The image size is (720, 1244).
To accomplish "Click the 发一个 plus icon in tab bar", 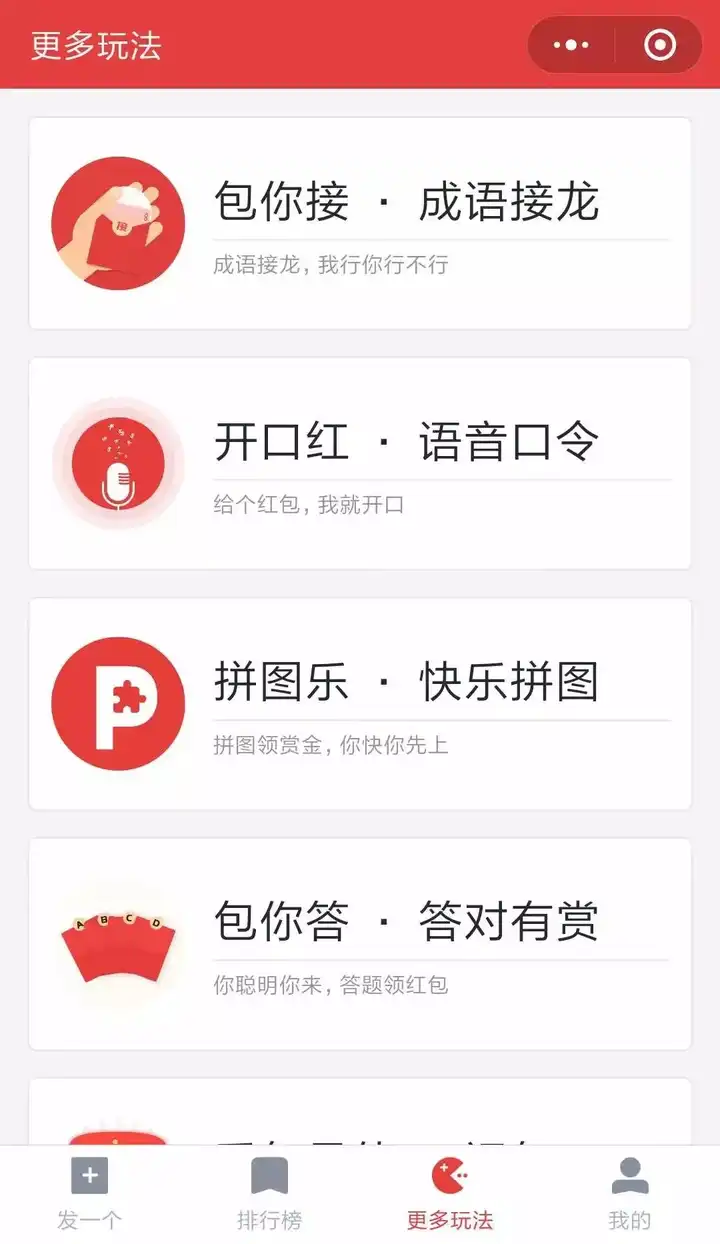I will 89,1177.
